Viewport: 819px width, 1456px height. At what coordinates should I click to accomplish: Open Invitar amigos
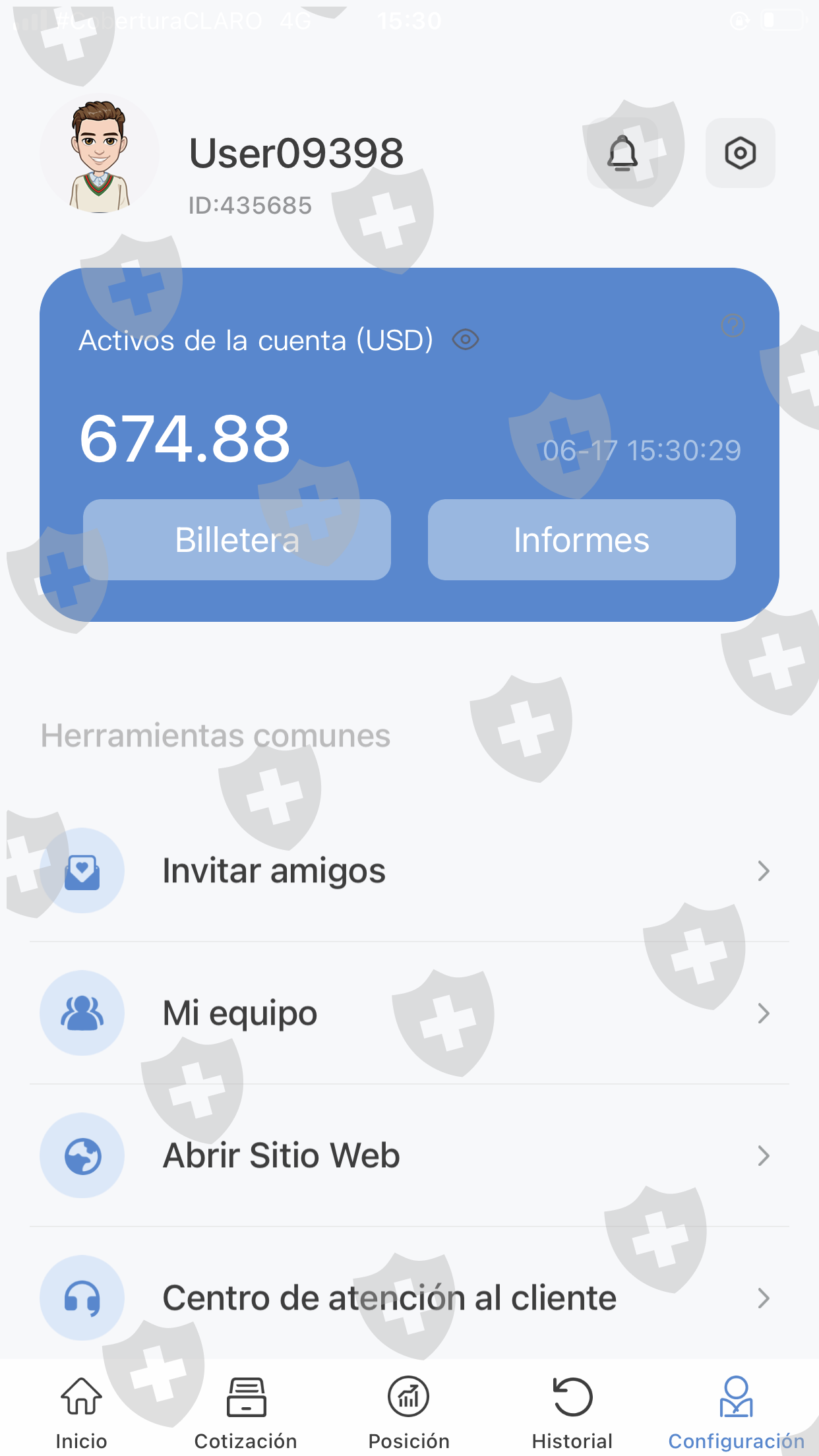coord(409,870)
